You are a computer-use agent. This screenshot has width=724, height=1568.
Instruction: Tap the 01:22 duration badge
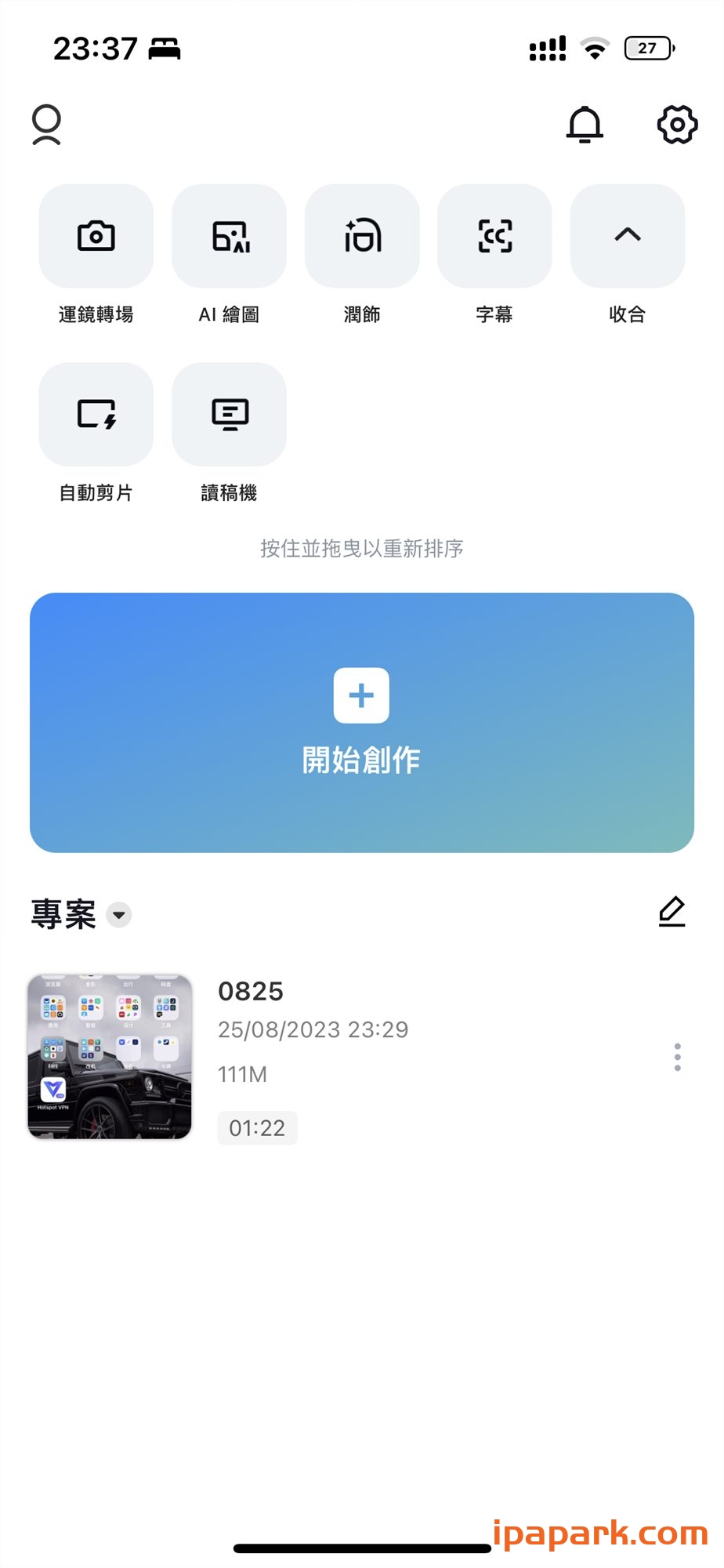257,1127
